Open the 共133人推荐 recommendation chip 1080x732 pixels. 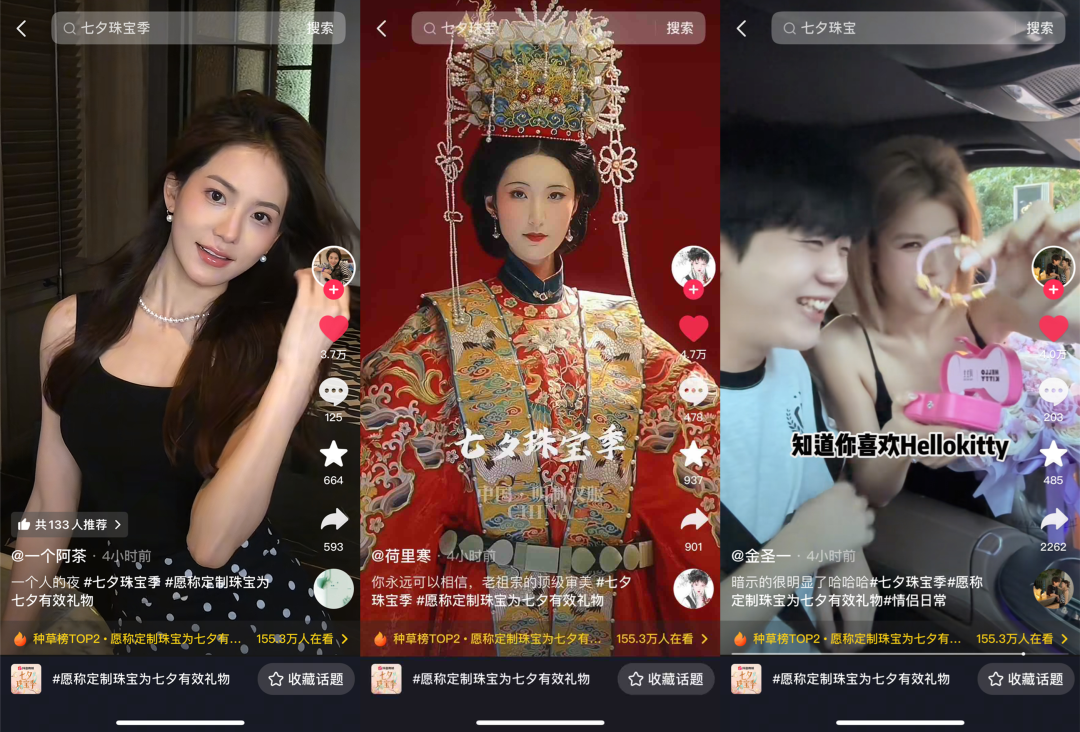click(70, 524)
